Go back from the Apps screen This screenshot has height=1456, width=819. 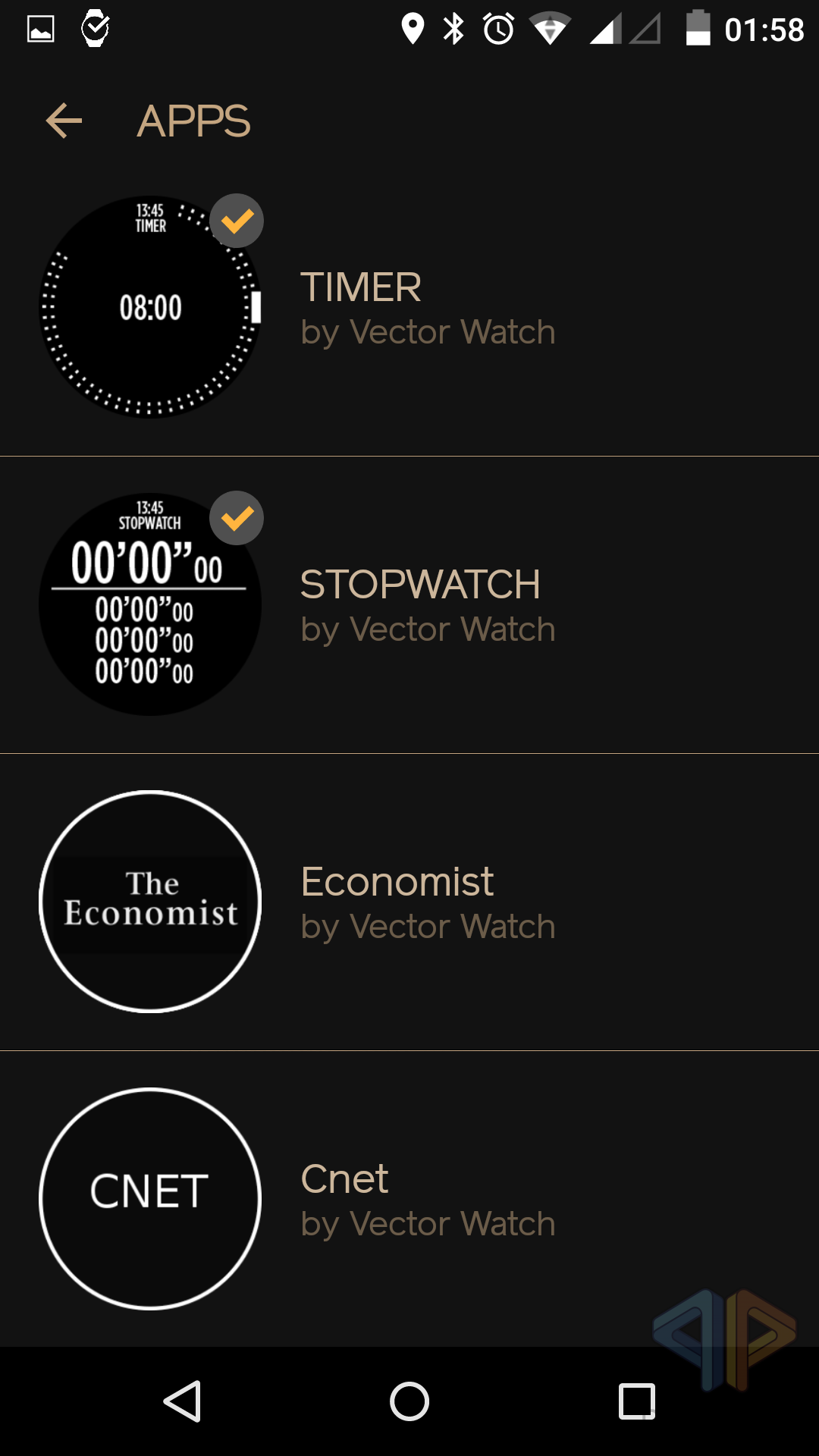coord(64,121)
